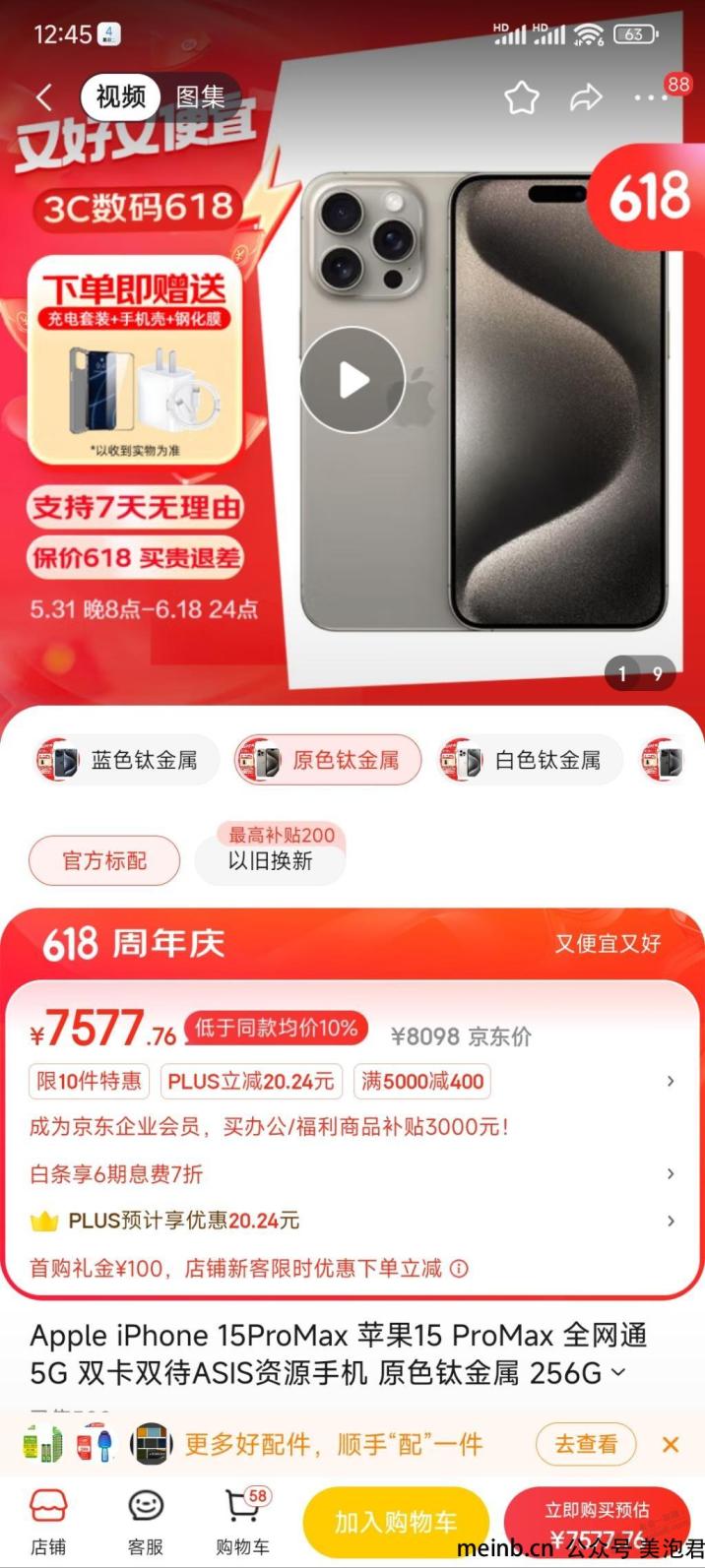Screen dimensions: 705x1568
Task: Open the 店铺 store page
Action: [47, 1521]
